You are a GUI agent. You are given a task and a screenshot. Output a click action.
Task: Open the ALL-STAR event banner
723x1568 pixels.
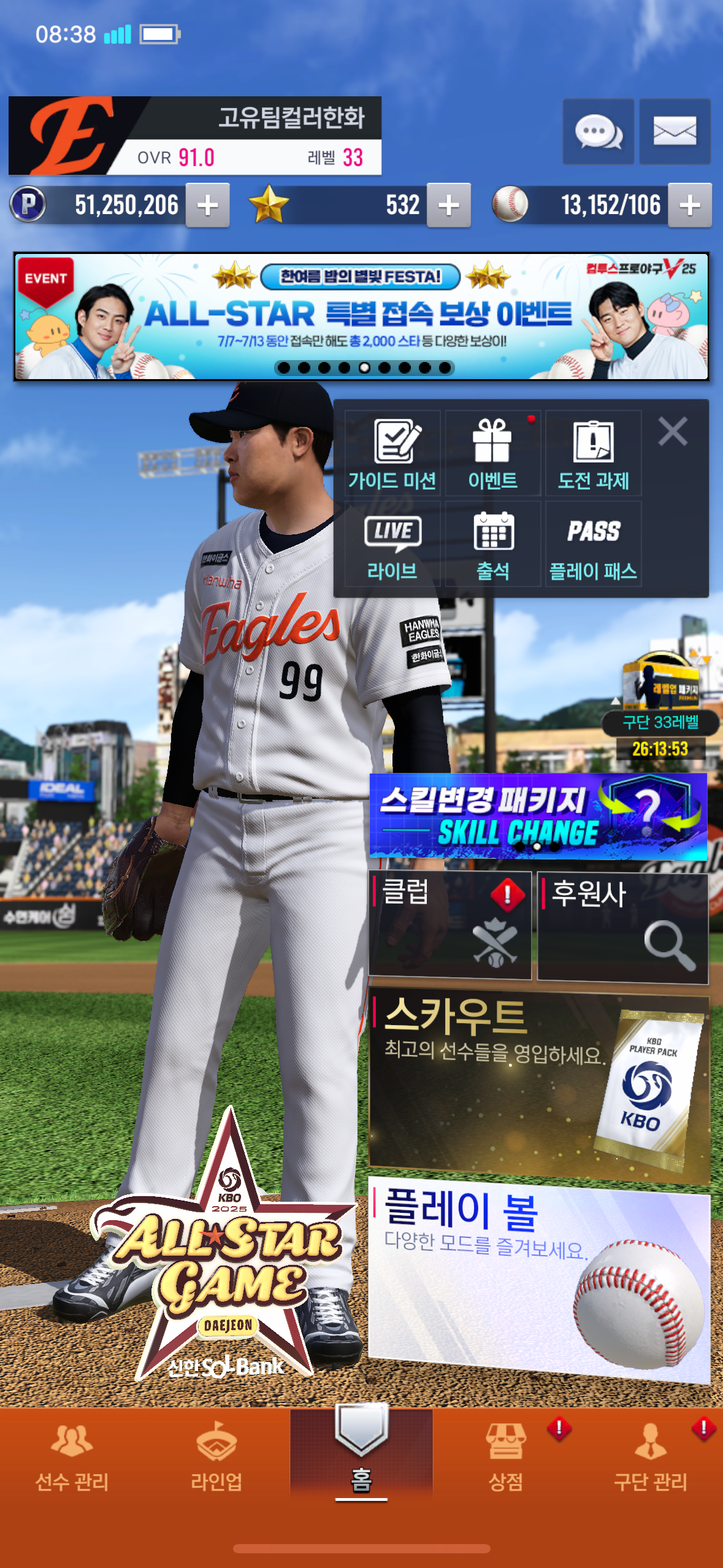(x=361, y=317)
